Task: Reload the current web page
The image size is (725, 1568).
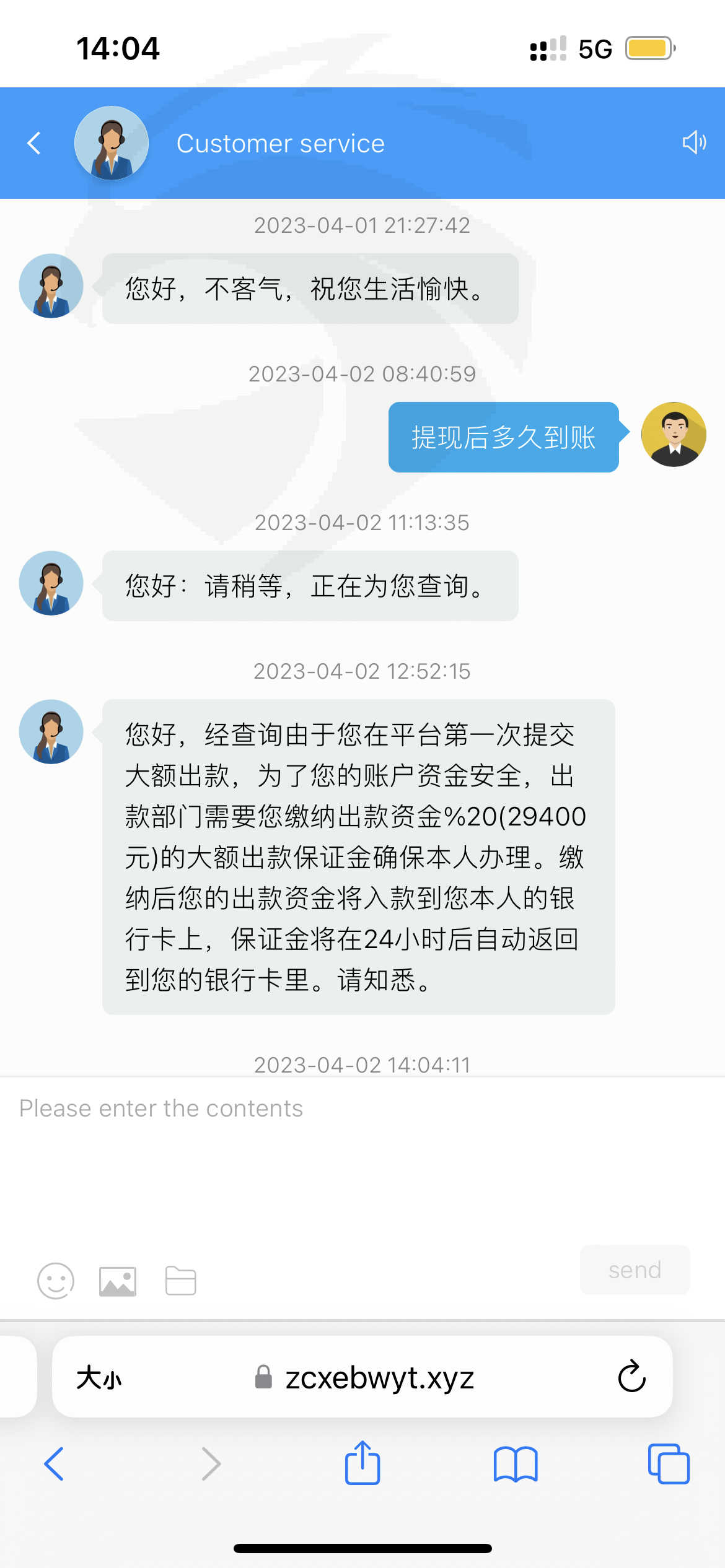Action: tap(631, 1376)
